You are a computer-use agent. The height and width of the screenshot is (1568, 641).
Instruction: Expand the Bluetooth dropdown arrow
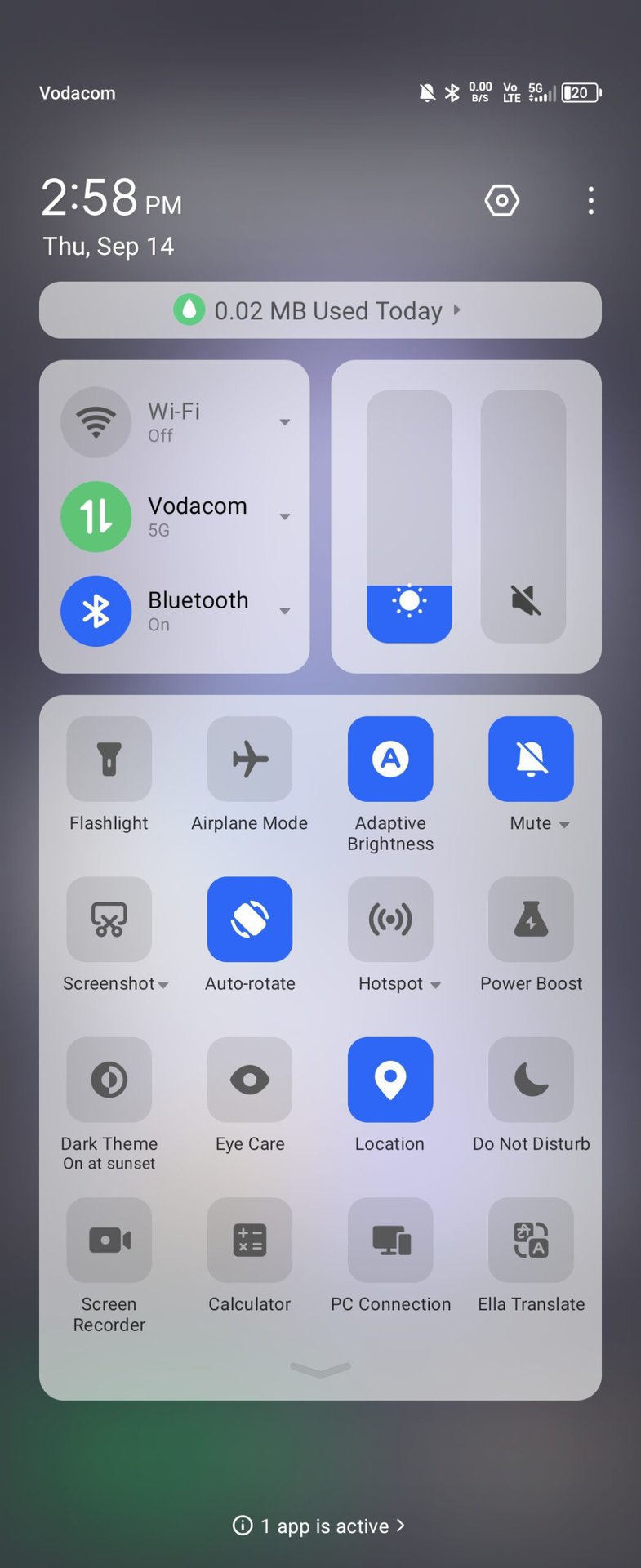coord(284,611)
